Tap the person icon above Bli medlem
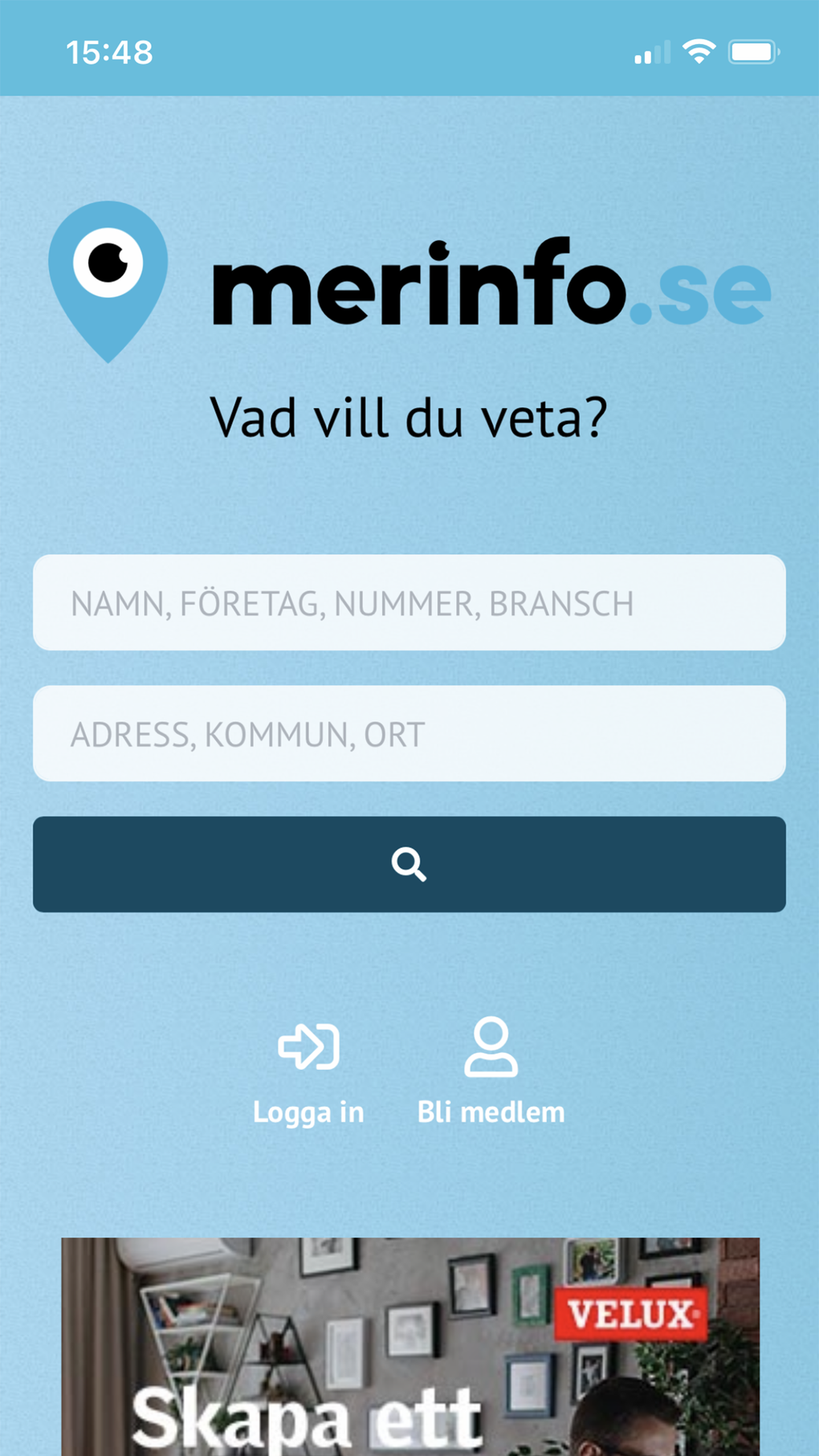Image resolution: width=819 pixels, height=1456 pixels. 491,1048
